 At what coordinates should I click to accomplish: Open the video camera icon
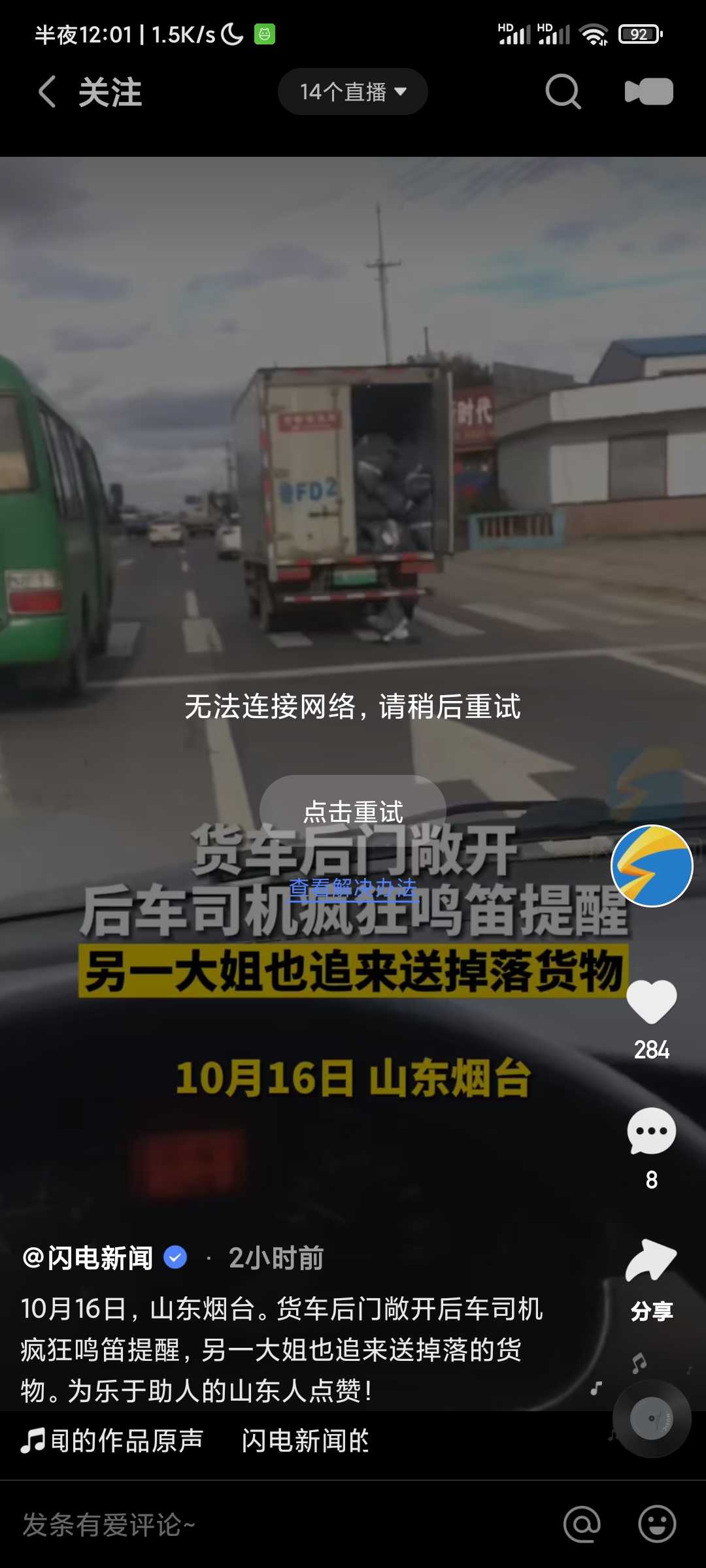(648, 91)
